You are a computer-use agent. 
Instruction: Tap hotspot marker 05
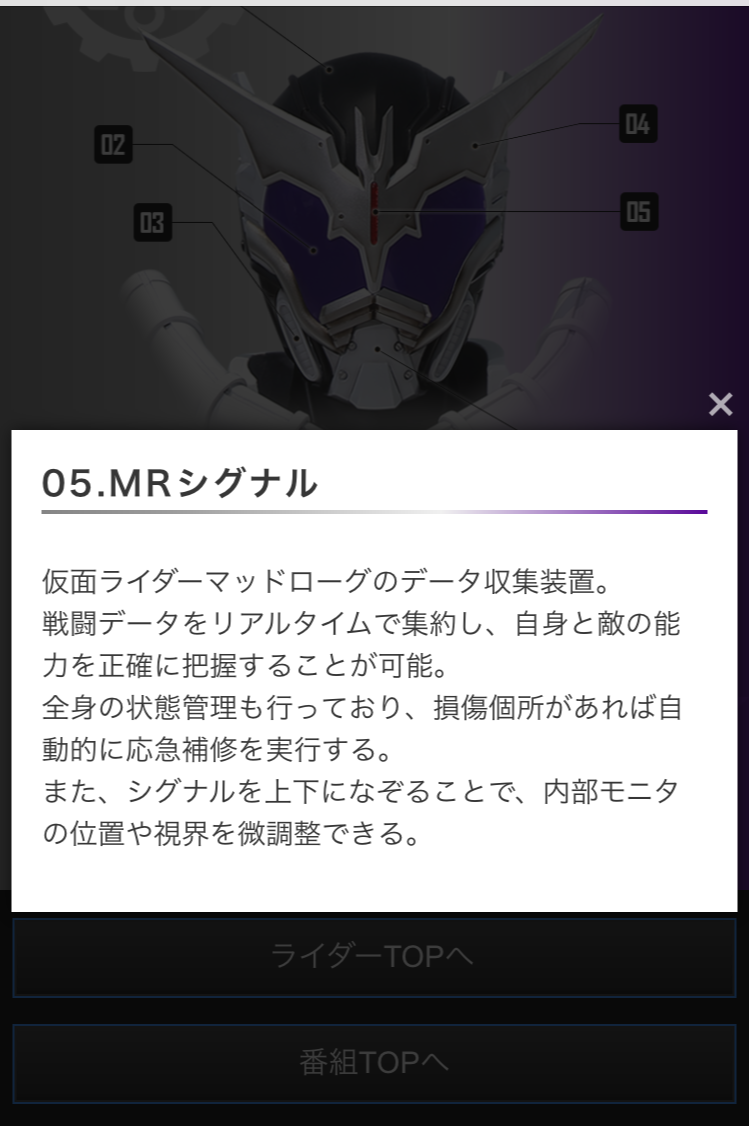[637, 212]
